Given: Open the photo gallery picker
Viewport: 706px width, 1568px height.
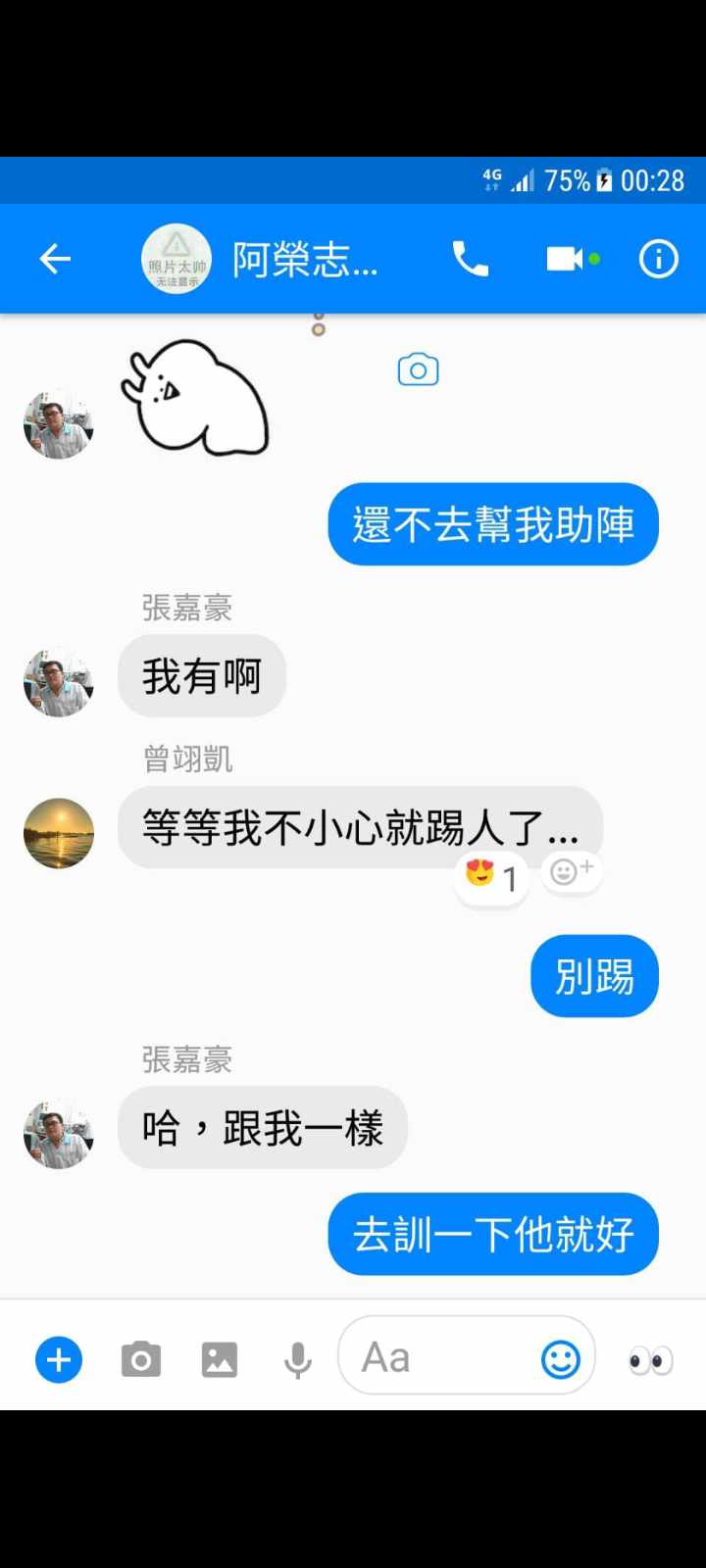Looking at the screenshot, I should coord(220,1360).
